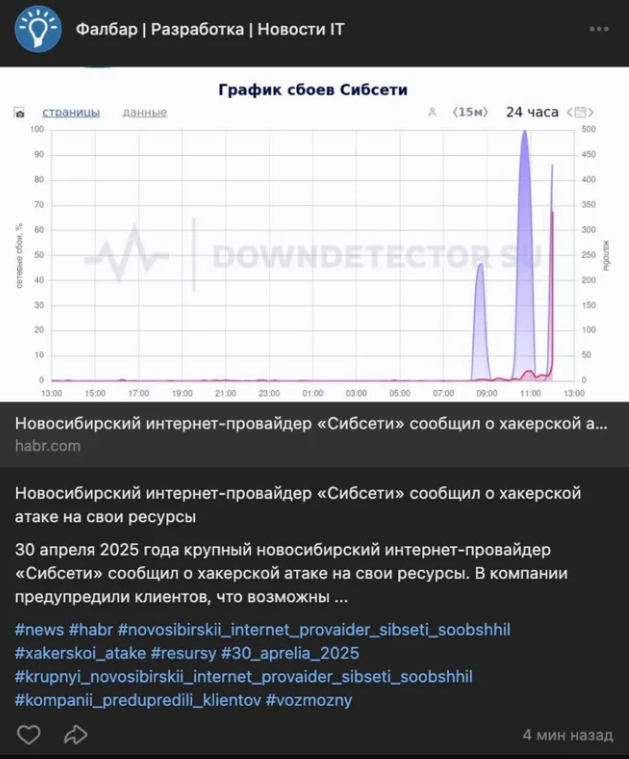The width and height of the screenshot is (629, 759).
Task: Like this post with the heart icon
Action: [x=29, y=735]
